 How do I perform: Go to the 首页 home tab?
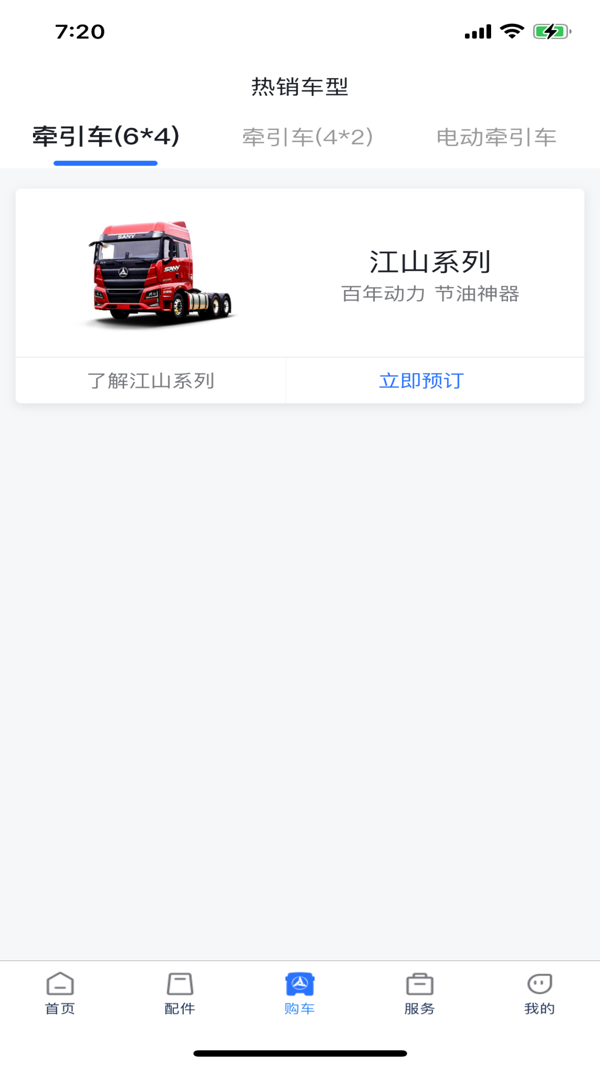point(60,994)
